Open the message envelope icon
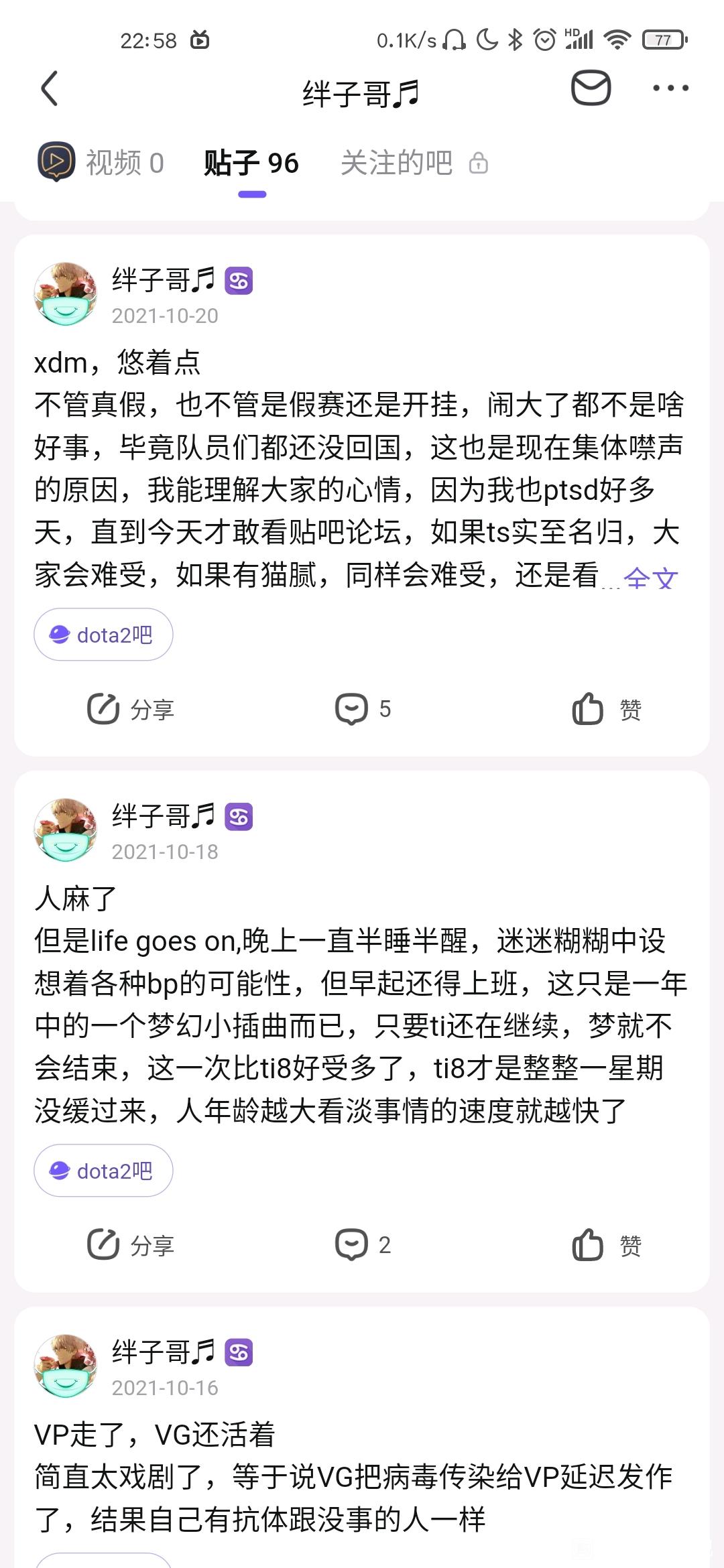724x1568 pixels. click(591, 88)
